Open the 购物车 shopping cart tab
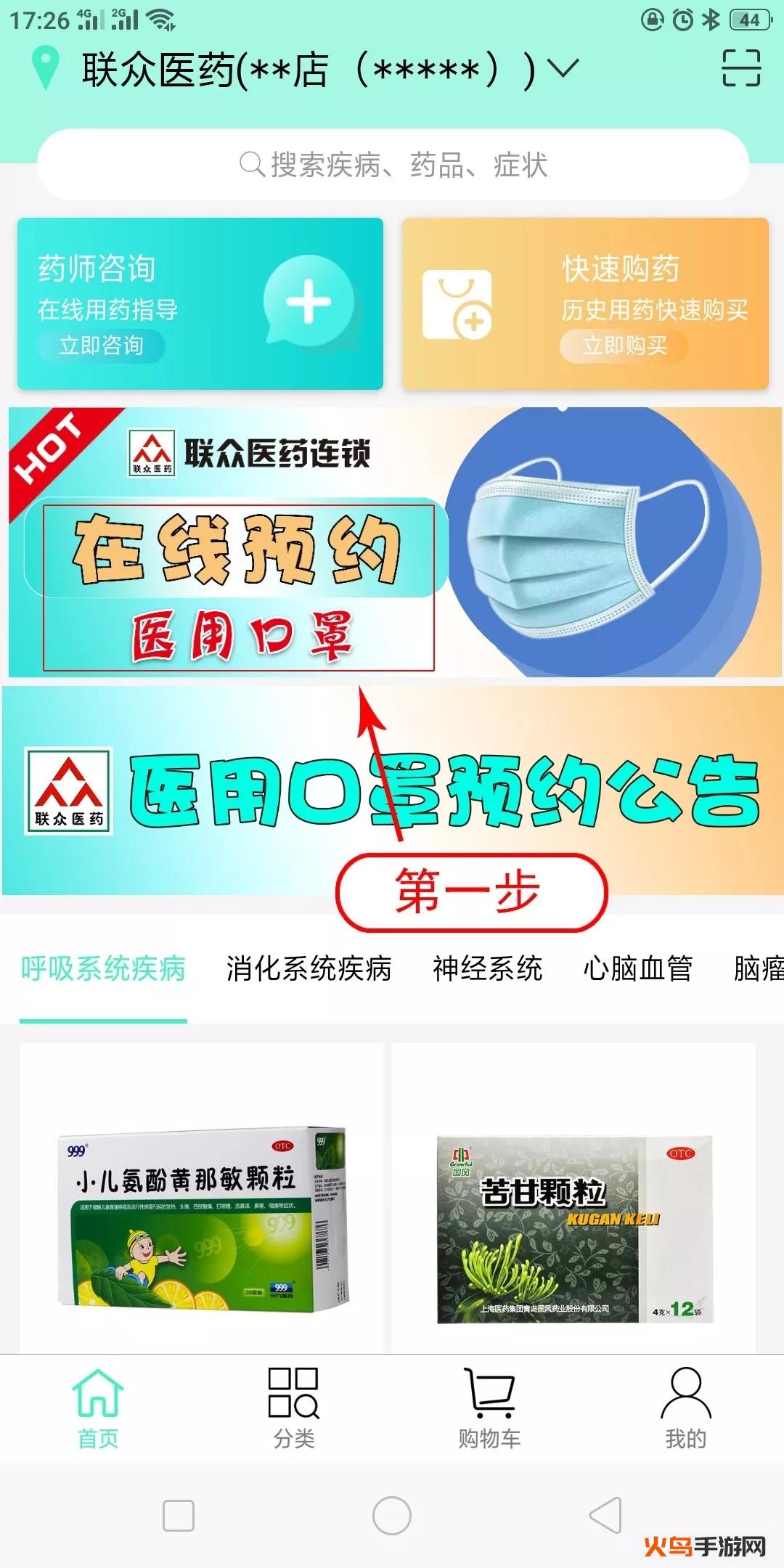The image size is (784, 1568). [x=490, y=1408]
